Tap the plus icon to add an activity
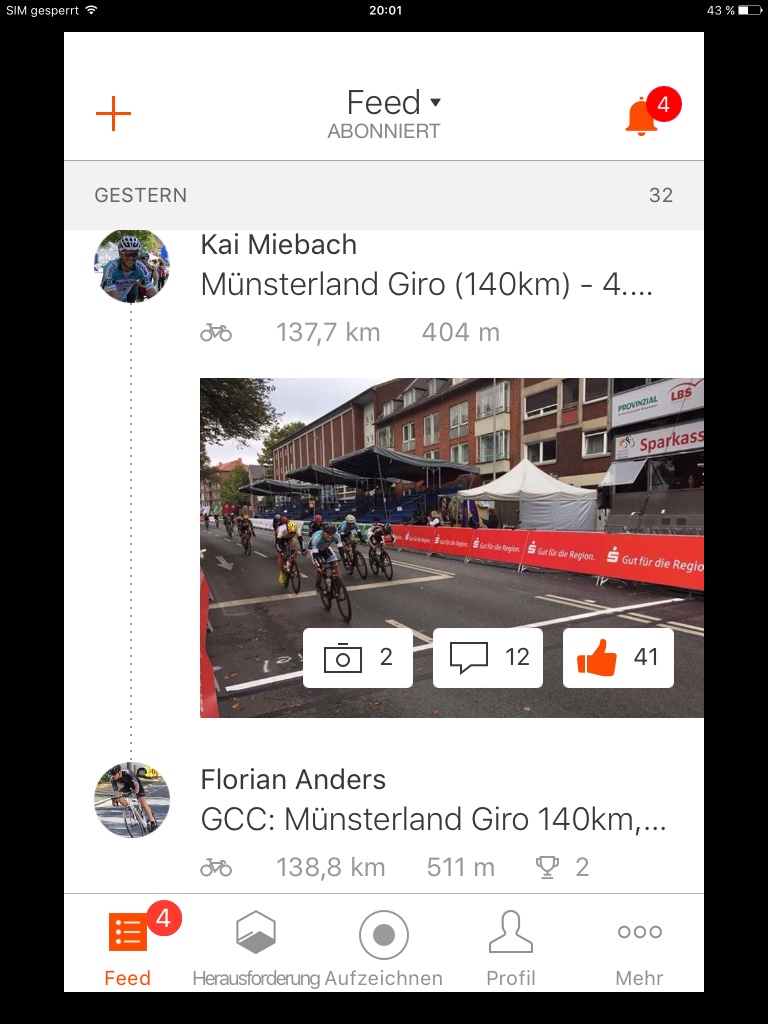The width and height of the screenshot is (768, 1024). coord(113,114)
